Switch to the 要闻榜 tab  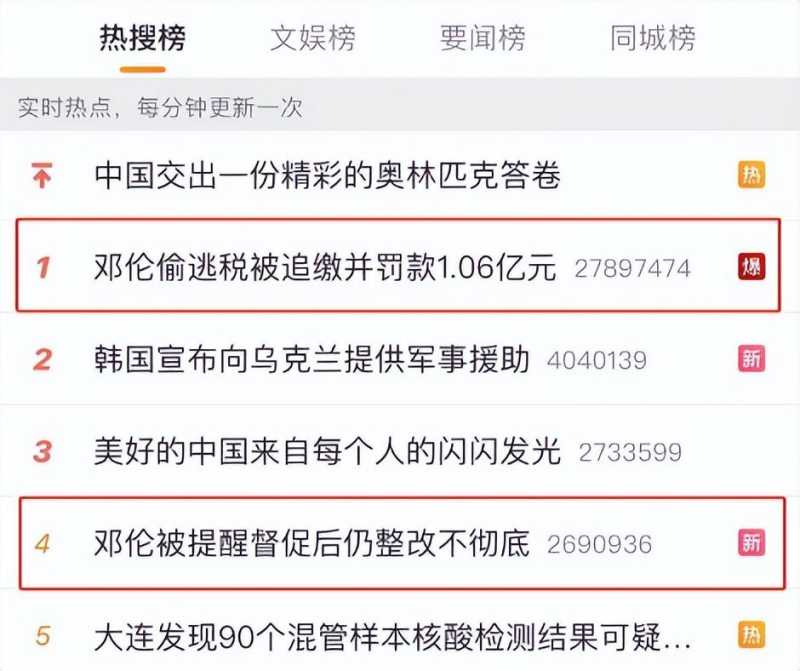482,38
